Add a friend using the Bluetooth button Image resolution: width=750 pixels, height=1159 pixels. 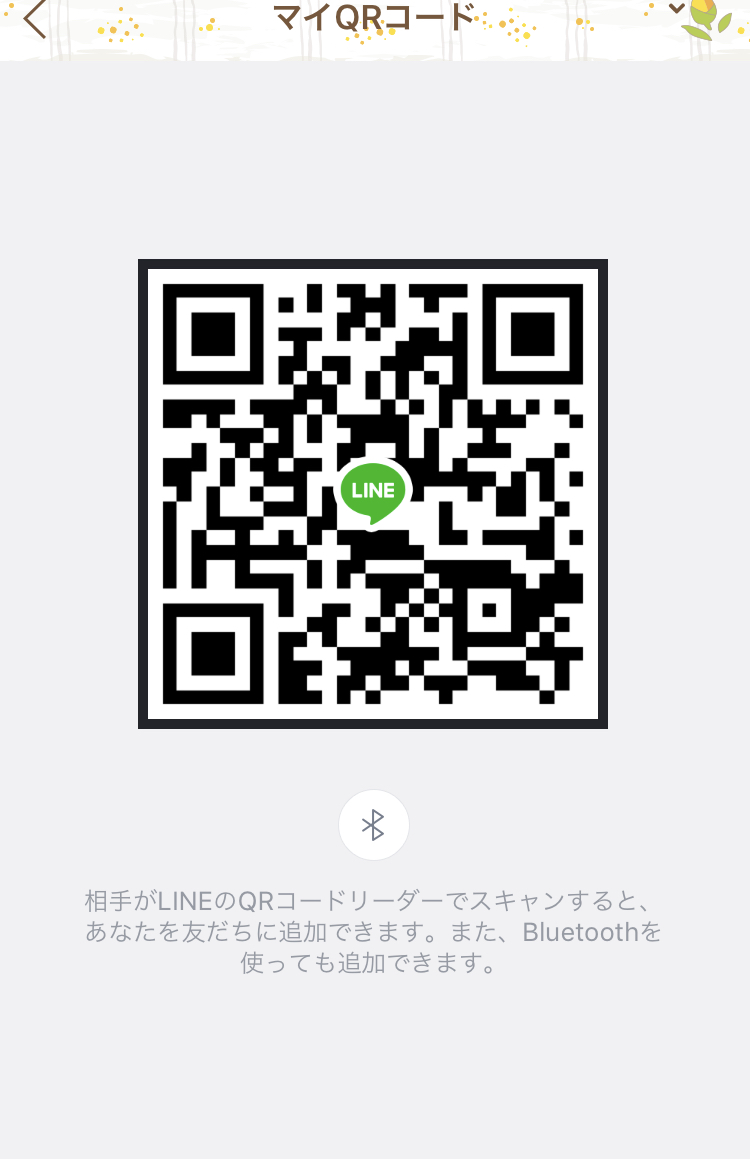[x=373, y=825]
